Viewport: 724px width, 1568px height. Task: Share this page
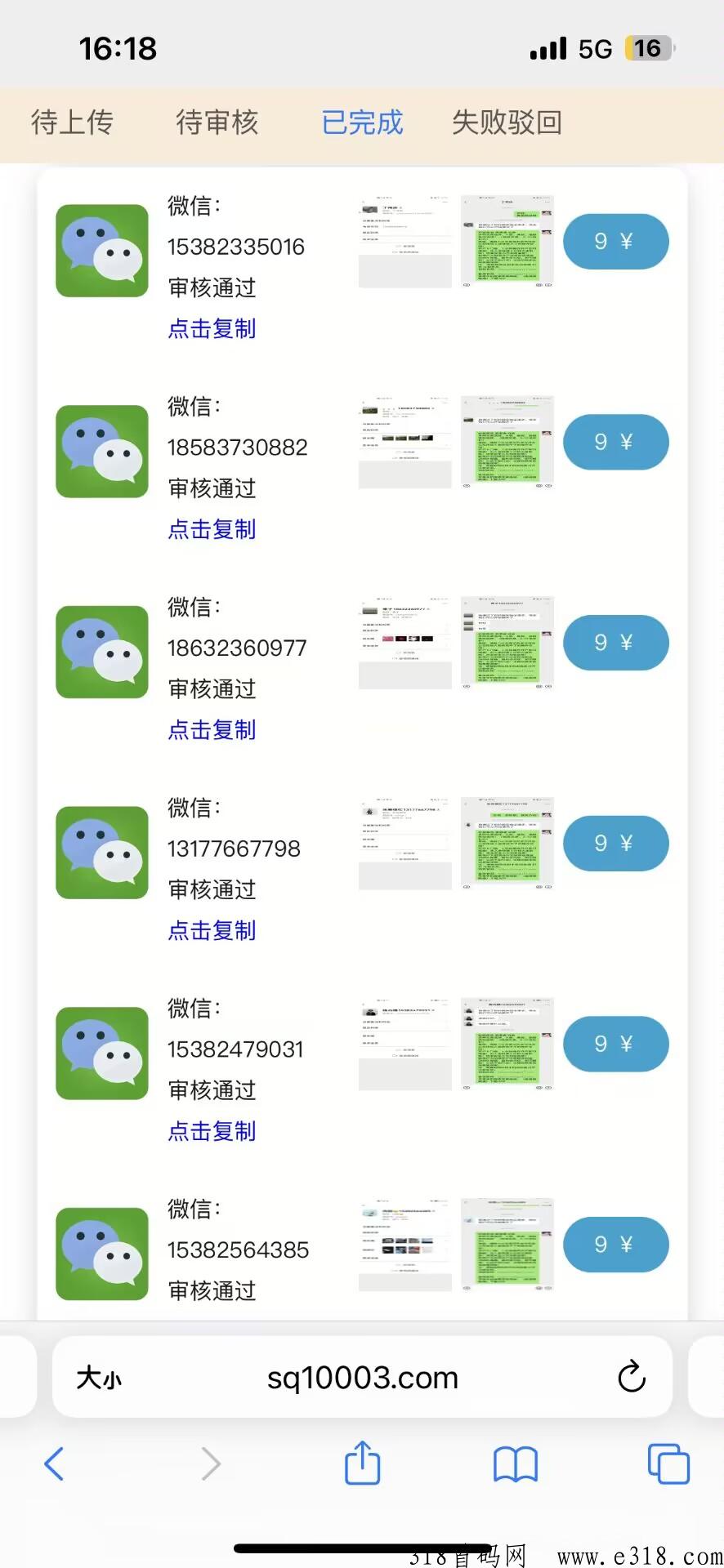coord(362,1463)
